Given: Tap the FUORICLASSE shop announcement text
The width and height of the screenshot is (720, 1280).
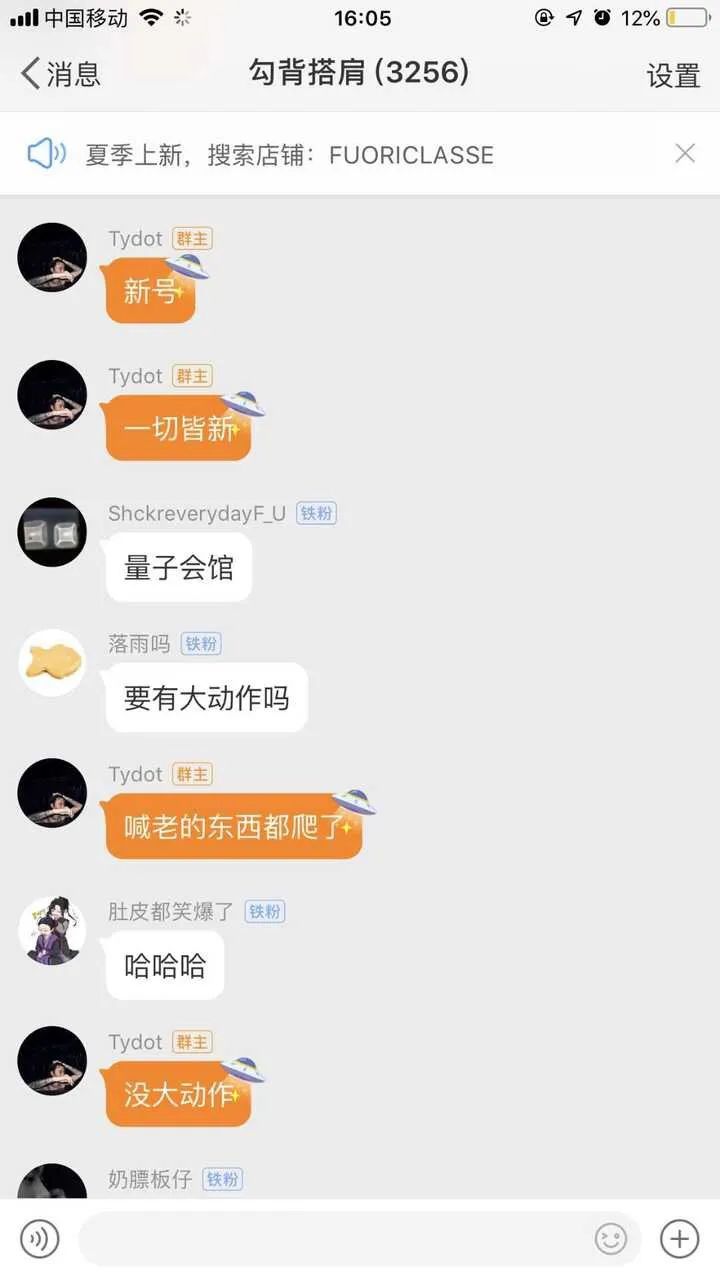Looking at the screenshot, I should coord(300,155).
